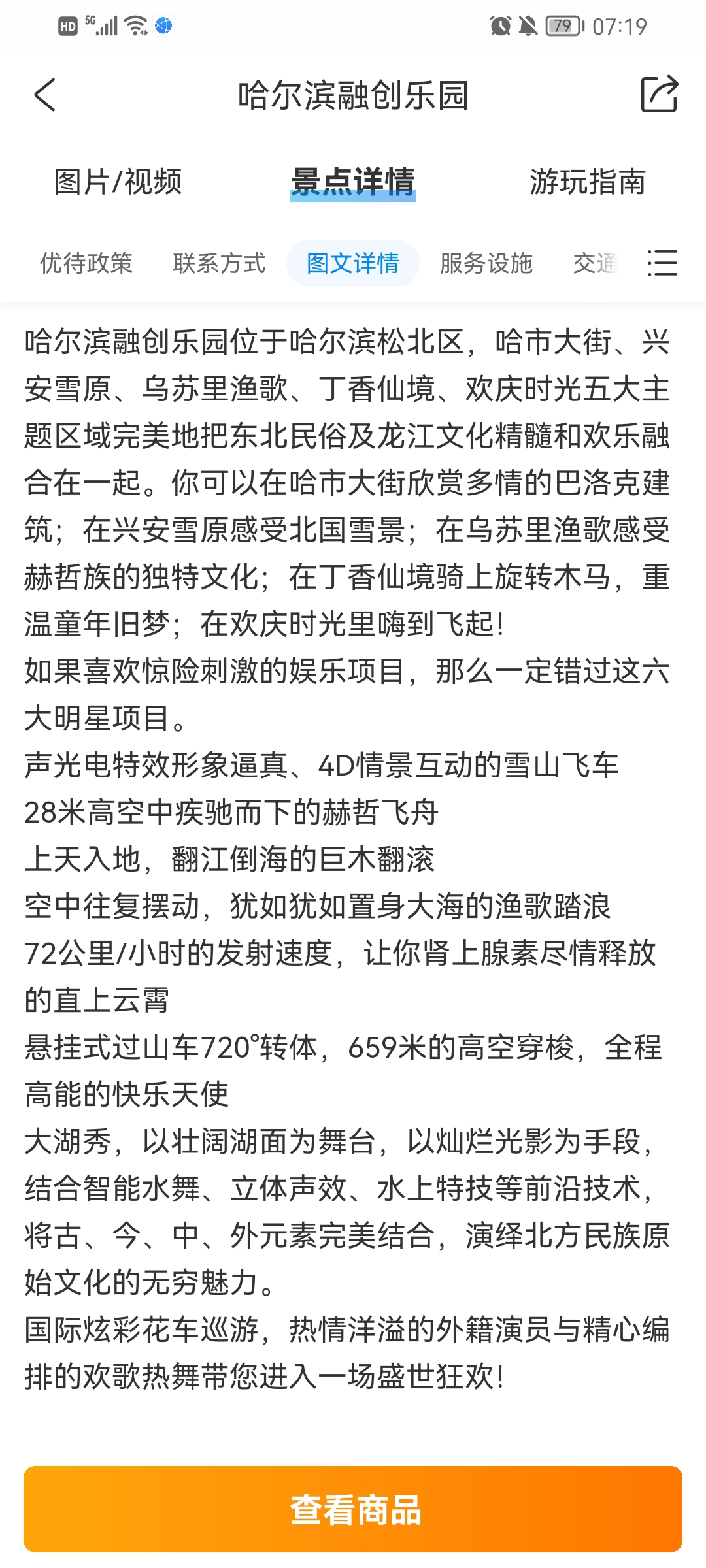This screenshot has height=1568, width=706.
Task: Expand the section list menu icon
Action: (x=662, y=263)
